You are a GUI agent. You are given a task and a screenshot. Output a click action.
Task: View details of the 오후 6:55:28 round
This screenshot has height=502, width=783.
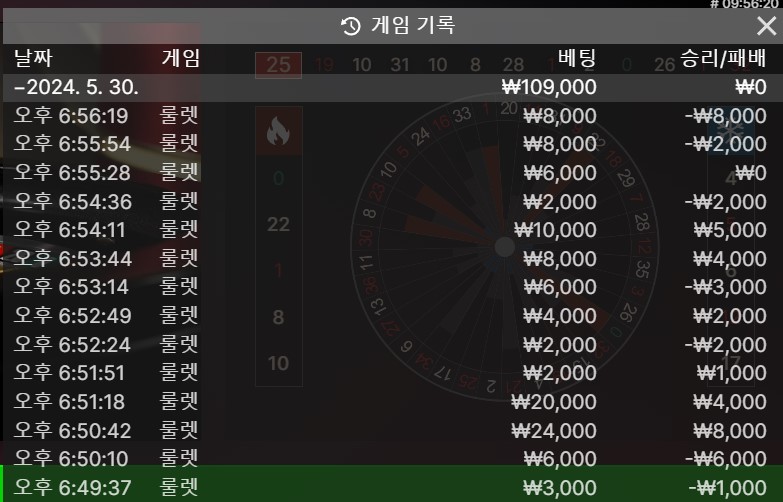coord(390,173)
